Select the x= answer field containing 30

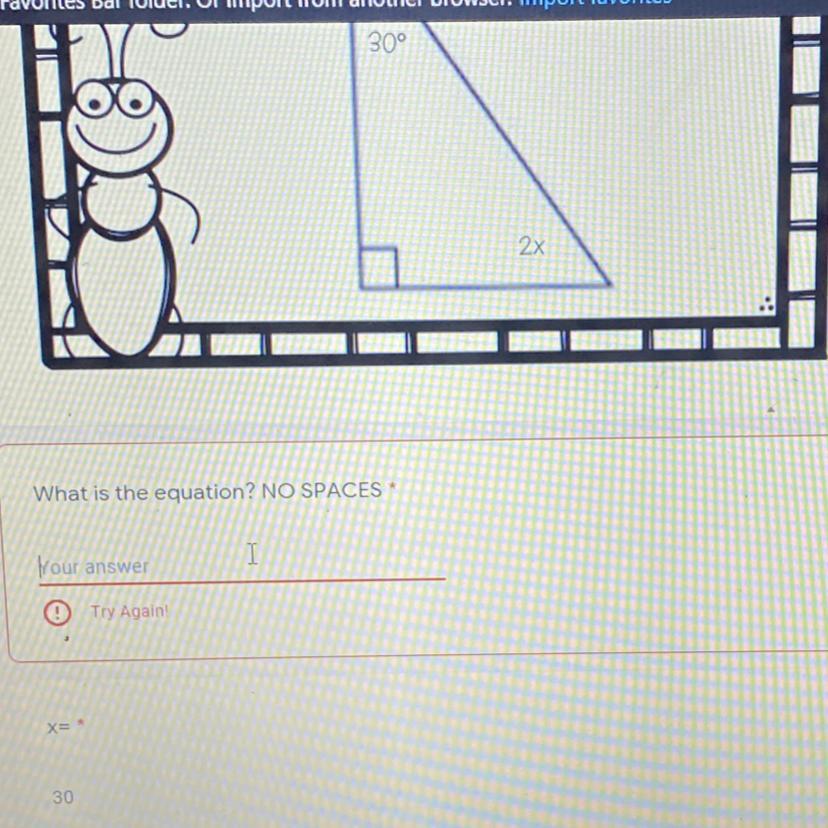[240, 797]
